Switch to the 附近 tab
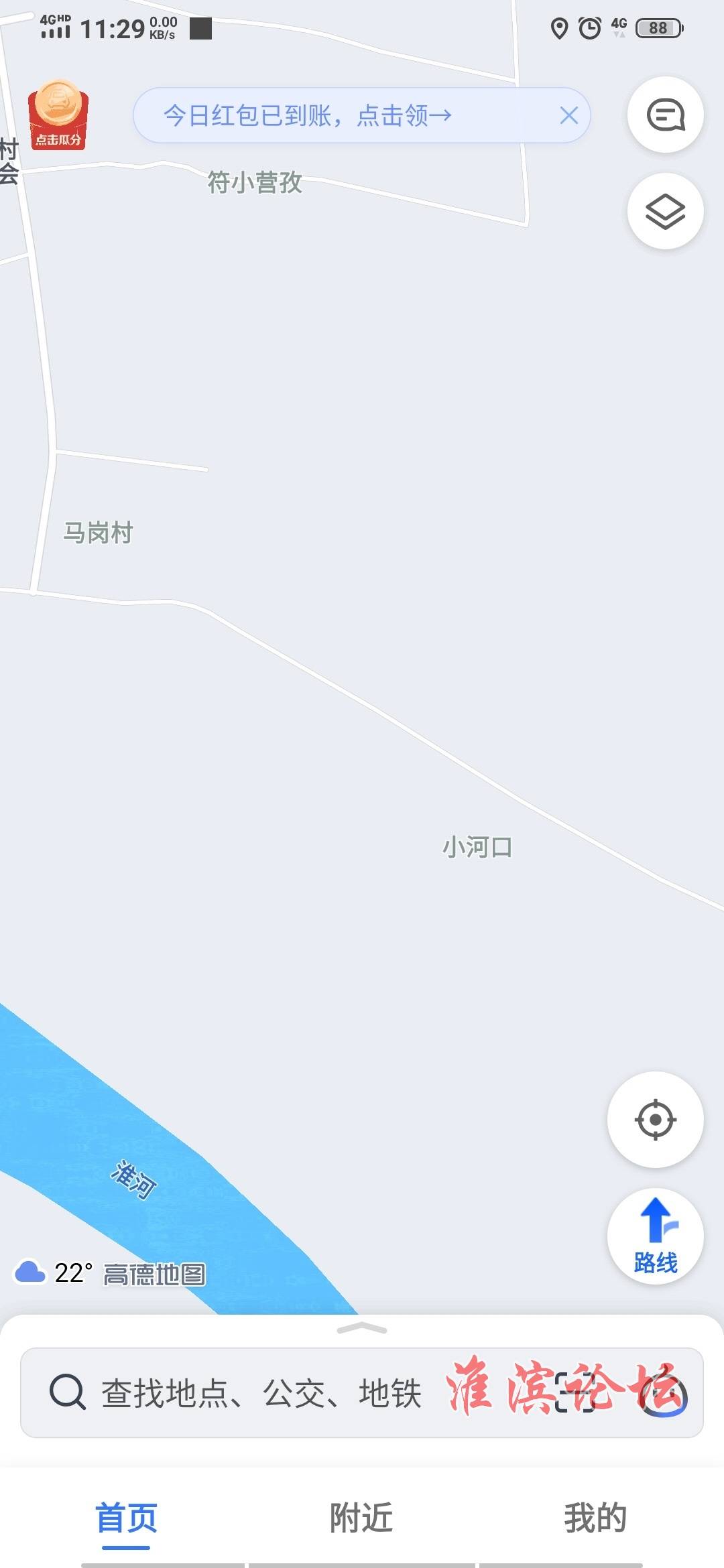Screen dimensions: 724x1568 [361, 1518]
